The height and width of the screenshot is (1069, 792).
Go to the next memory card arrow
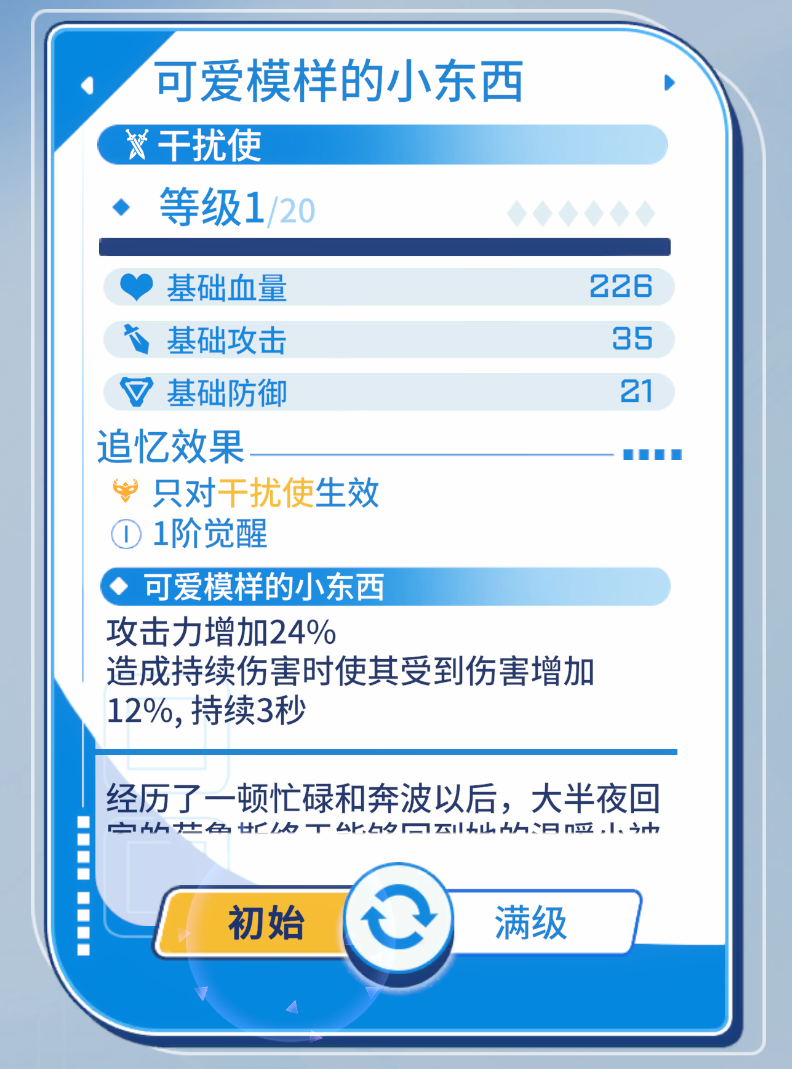(x=669, y=83)
